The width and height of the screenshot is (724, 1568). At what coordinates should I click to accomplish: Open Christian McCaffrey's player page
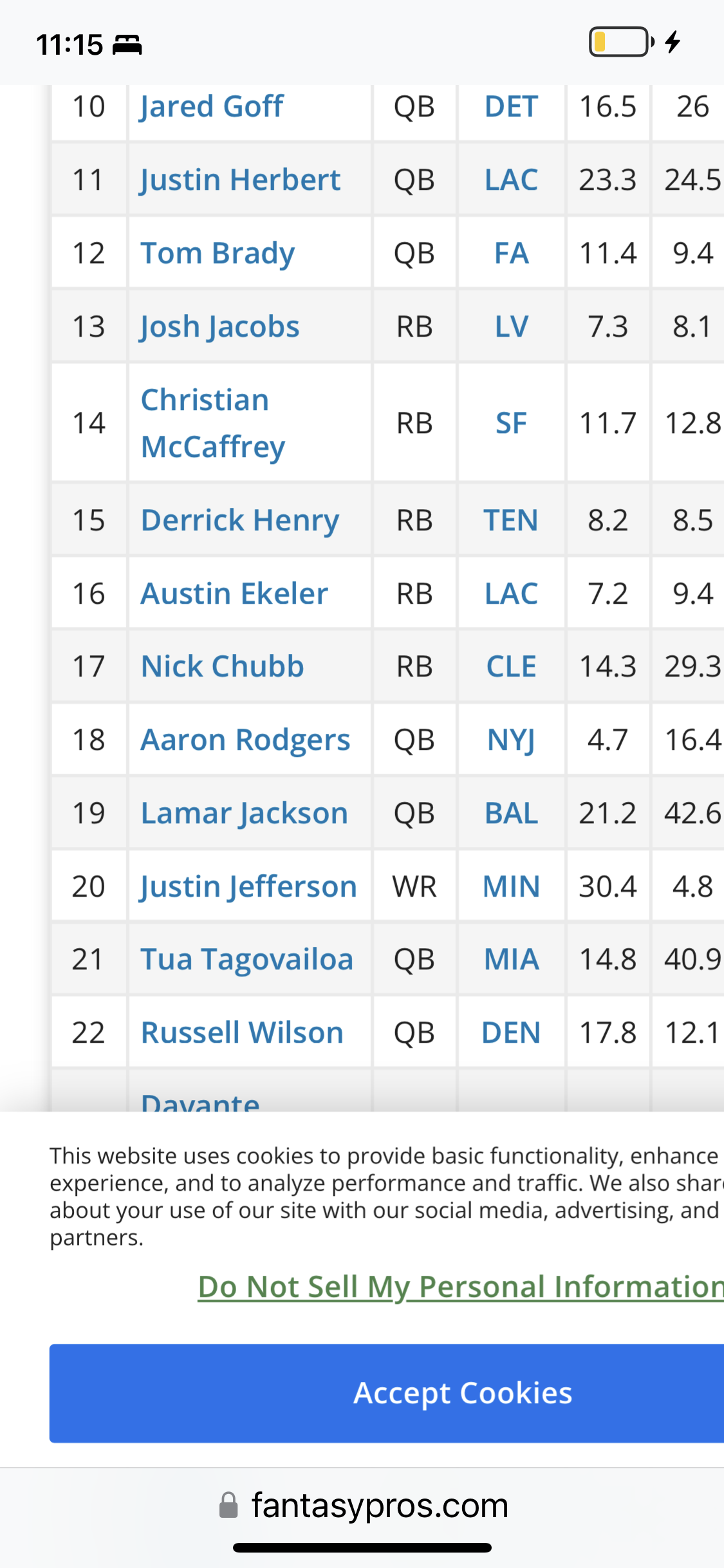[x=212, y=423]
